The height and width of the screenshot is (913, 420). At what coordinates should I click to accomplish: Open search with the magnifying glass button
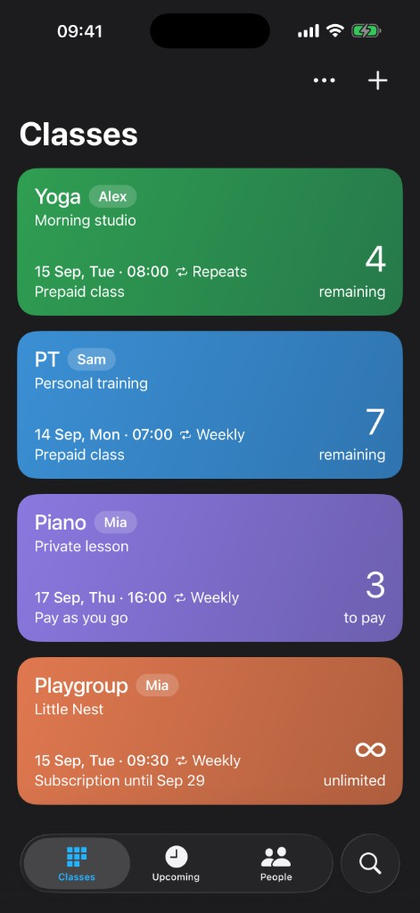click(370, 864)
